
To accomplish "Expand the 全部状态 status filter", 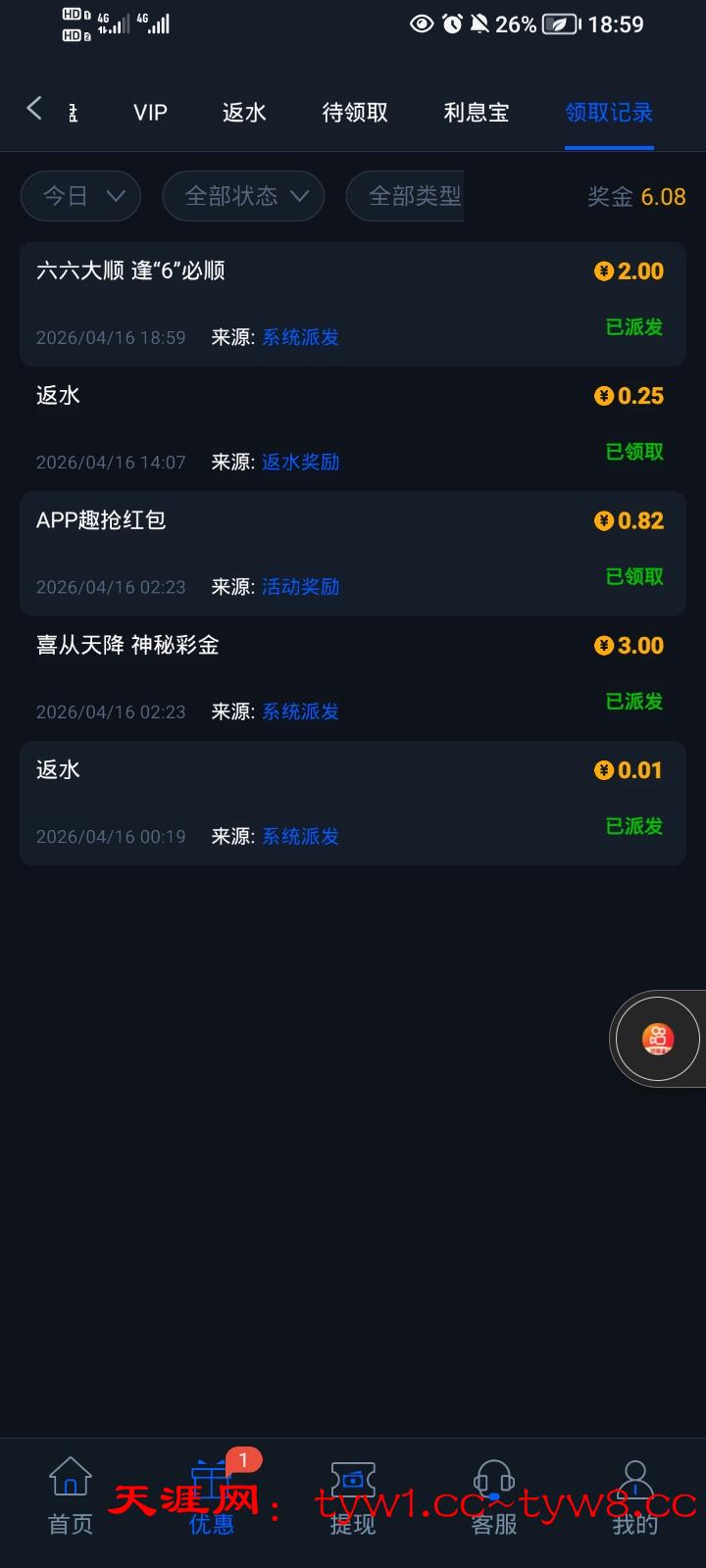I will 243,196.
